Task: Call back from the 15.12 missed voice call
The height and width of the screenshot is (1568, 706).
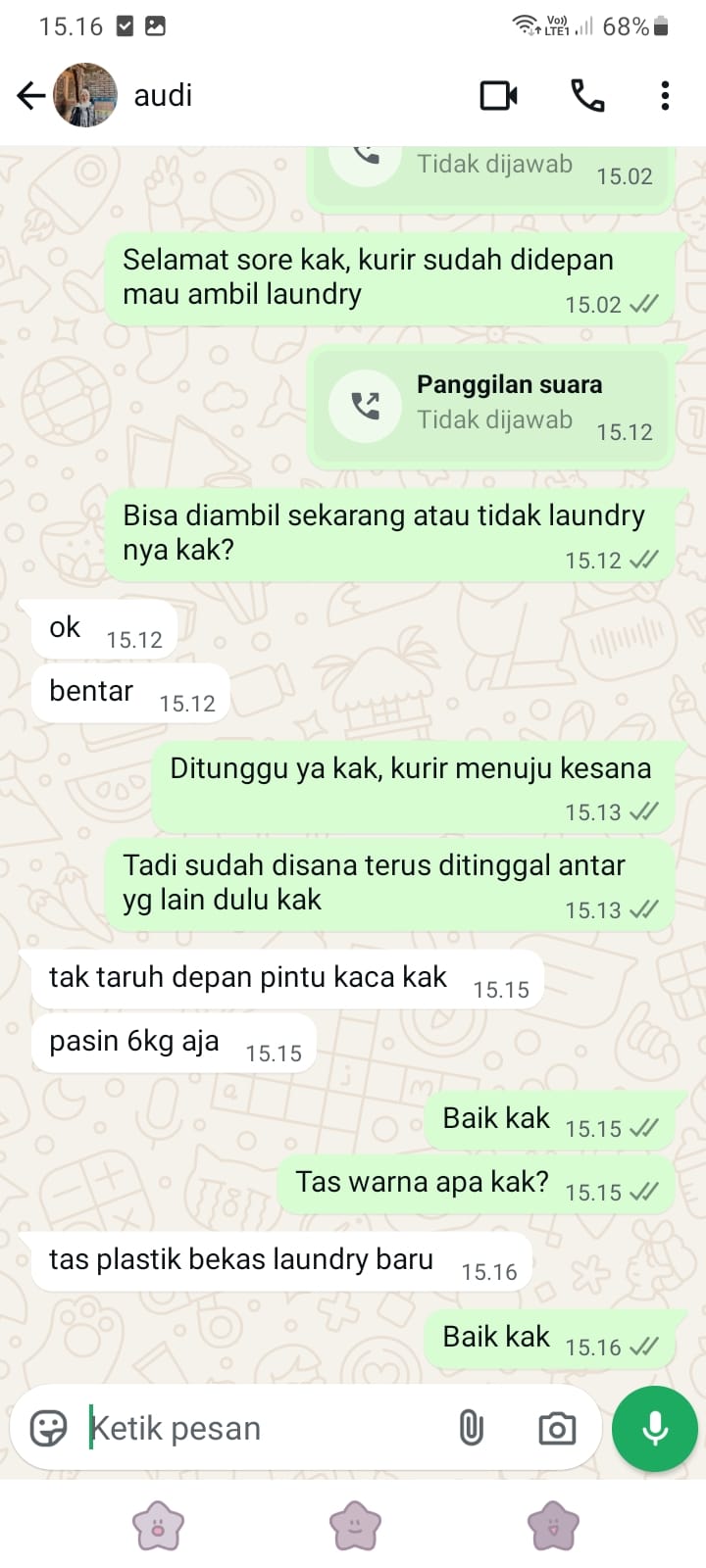Action: tap(366, 405)
